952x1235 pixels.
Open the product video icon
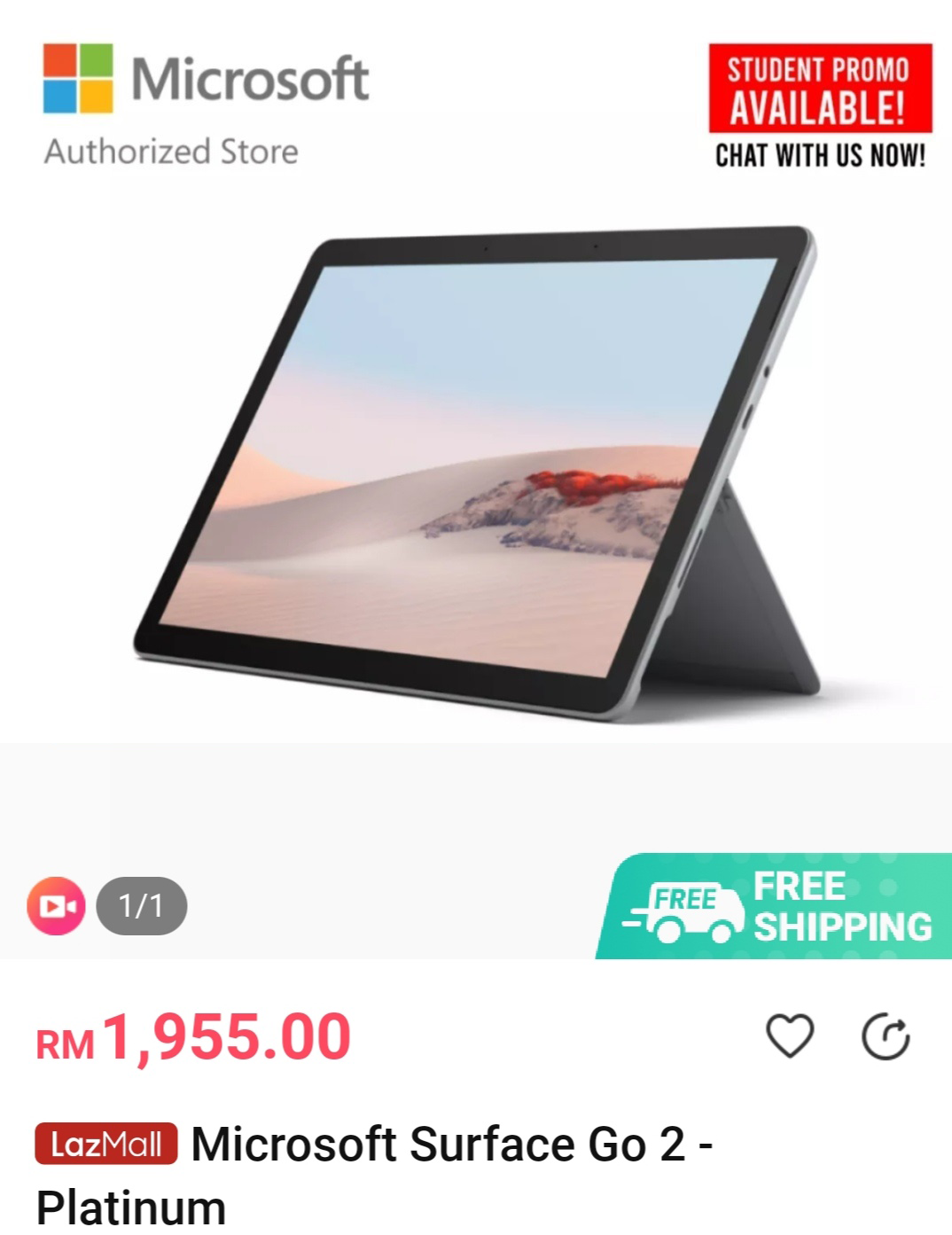[x=56, y=906]
